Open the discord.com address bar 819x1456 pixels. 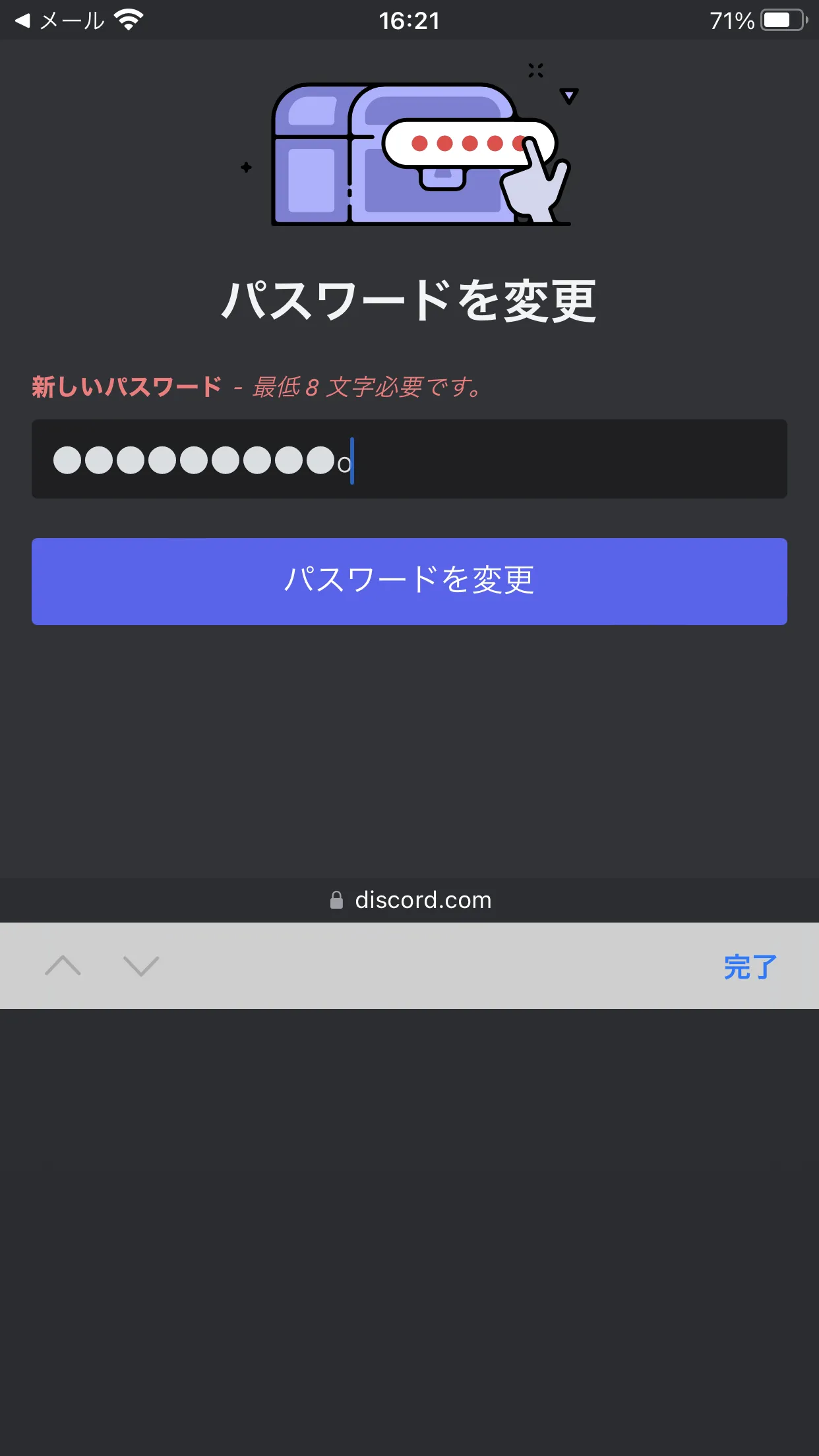point(409,900)
